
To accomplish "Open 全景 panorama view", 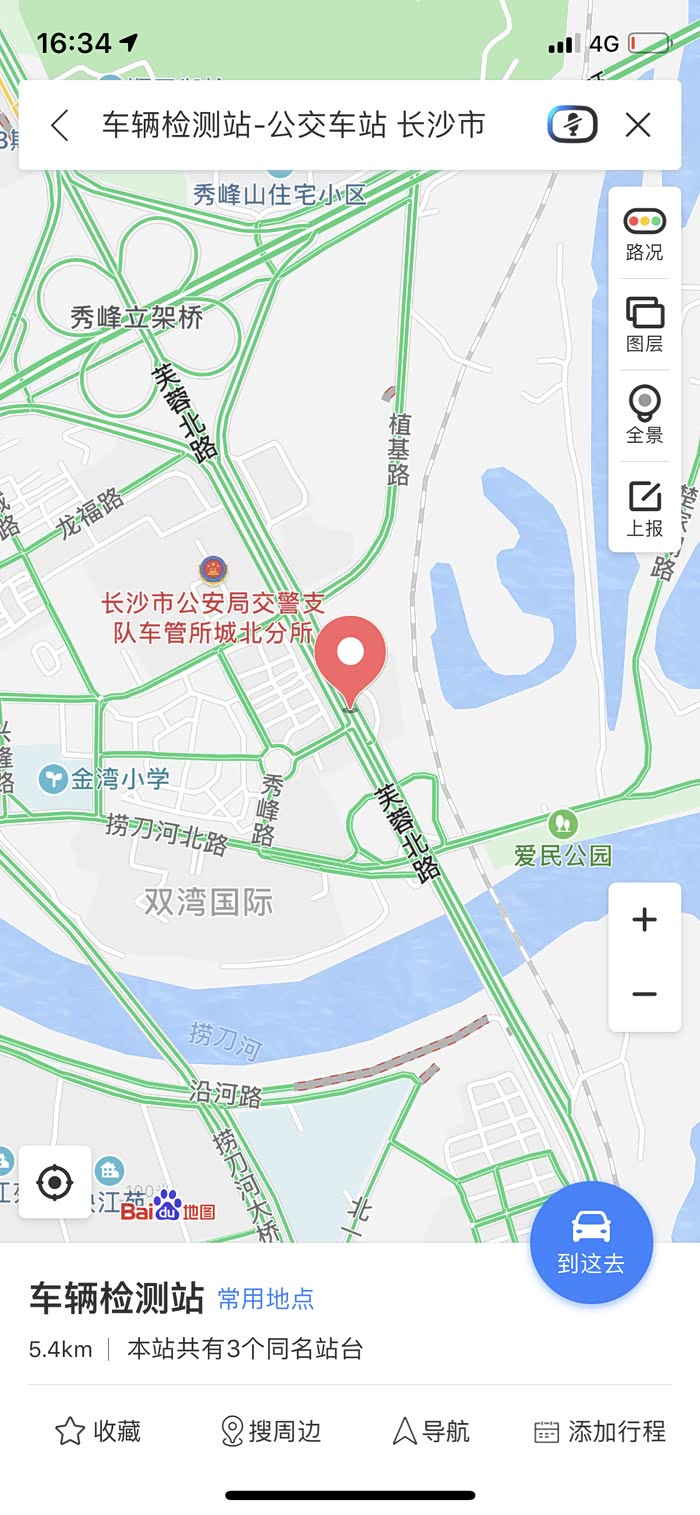I will (645, 416).
